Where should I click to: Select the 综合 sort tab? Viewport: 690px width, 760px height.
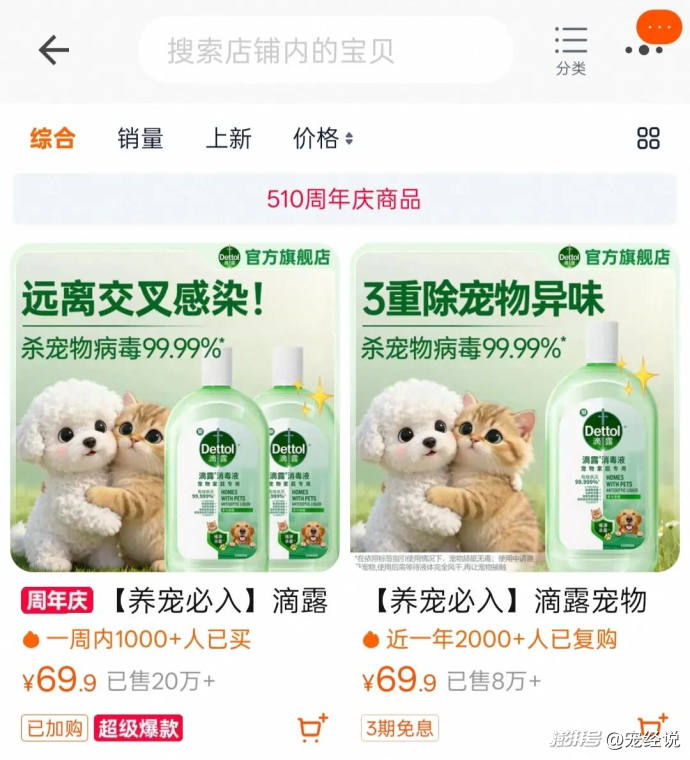[x=53, y=139]
